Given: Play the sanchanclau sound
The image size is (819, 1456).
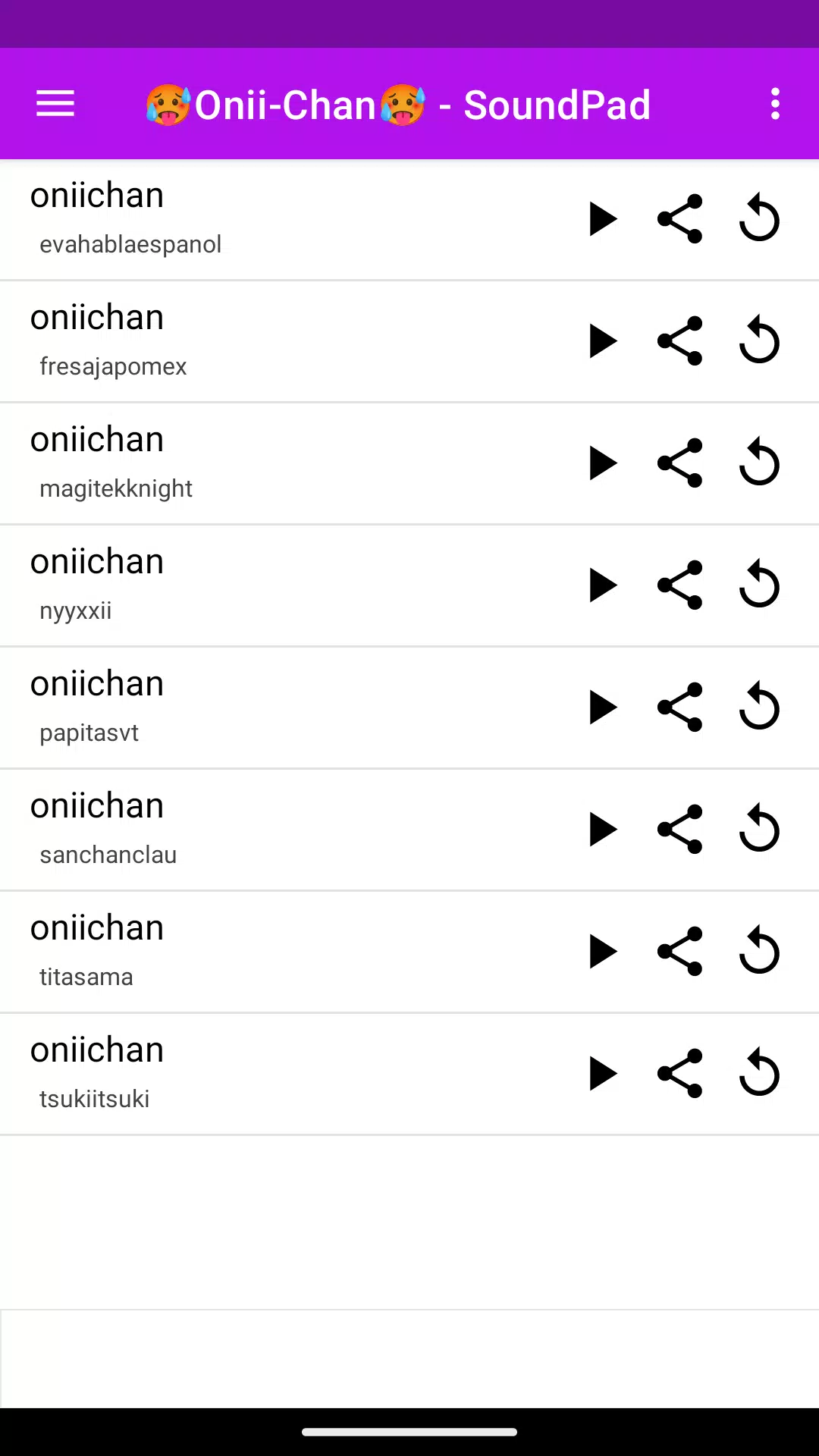Looking at the screenshot, I should tap(603, 830).
